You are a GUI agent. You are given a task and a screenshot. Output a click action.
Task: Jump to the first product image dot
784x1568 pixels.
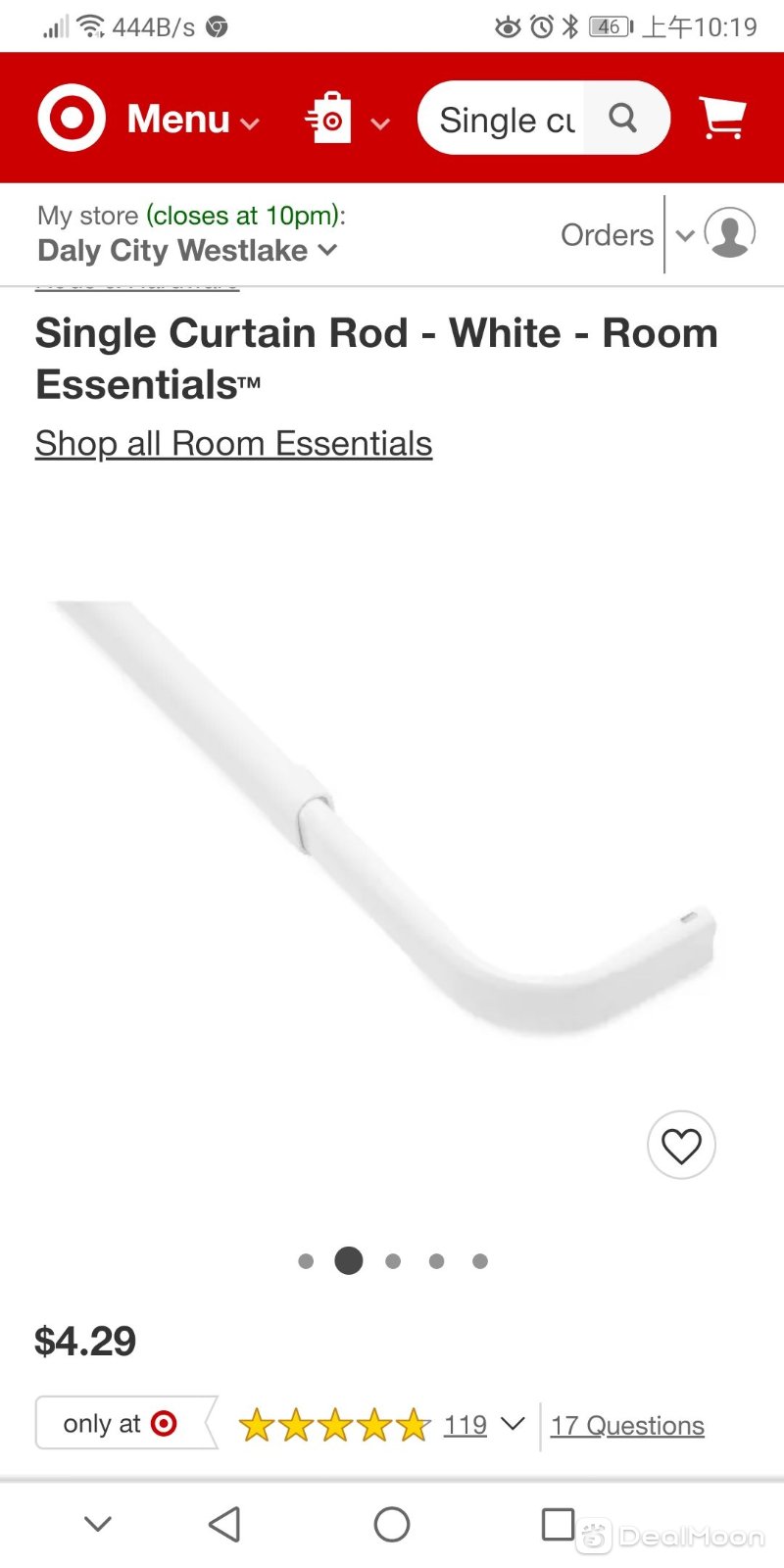pyautogui.click(x=306, y=1261)
